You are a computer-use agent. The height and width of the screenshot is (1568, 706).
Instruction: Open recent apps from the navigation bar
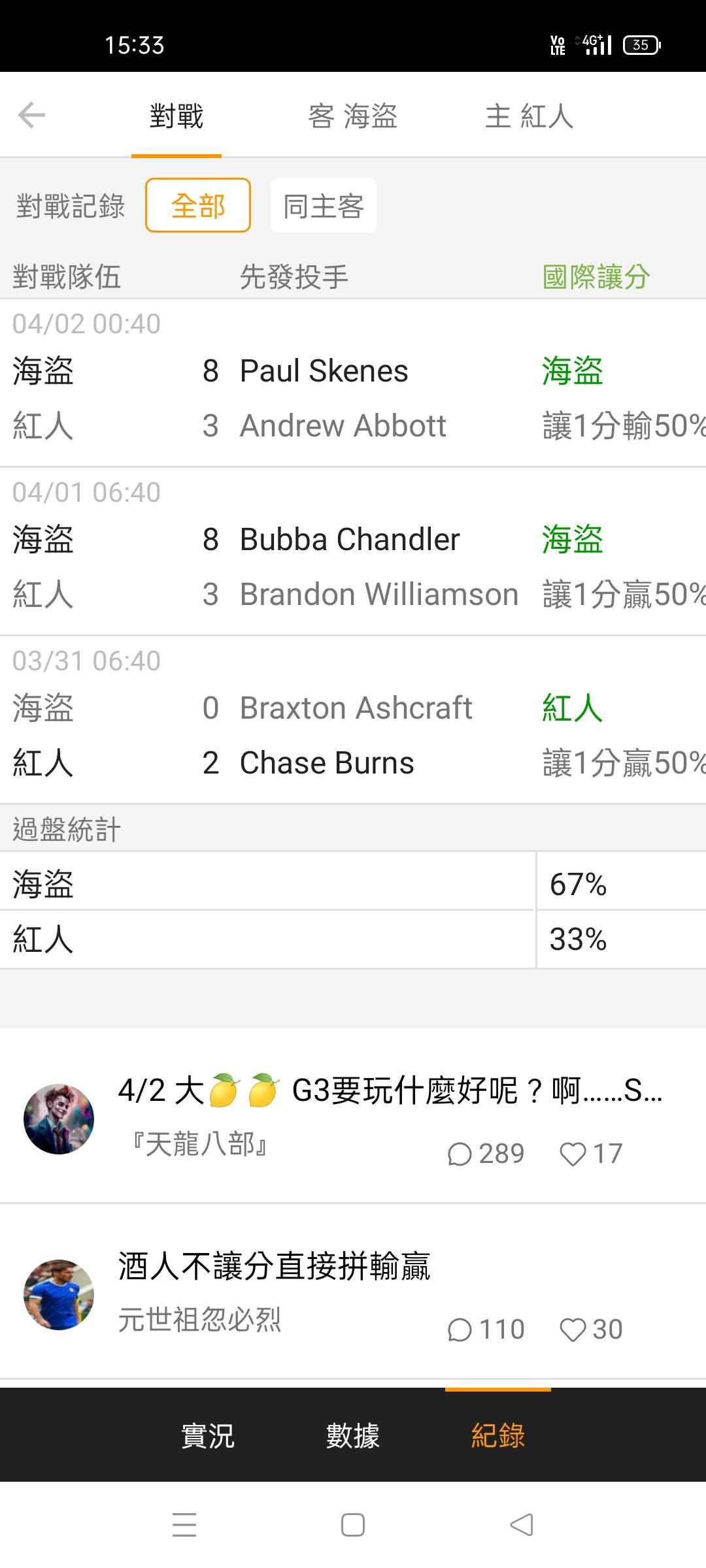[184, 1525]
